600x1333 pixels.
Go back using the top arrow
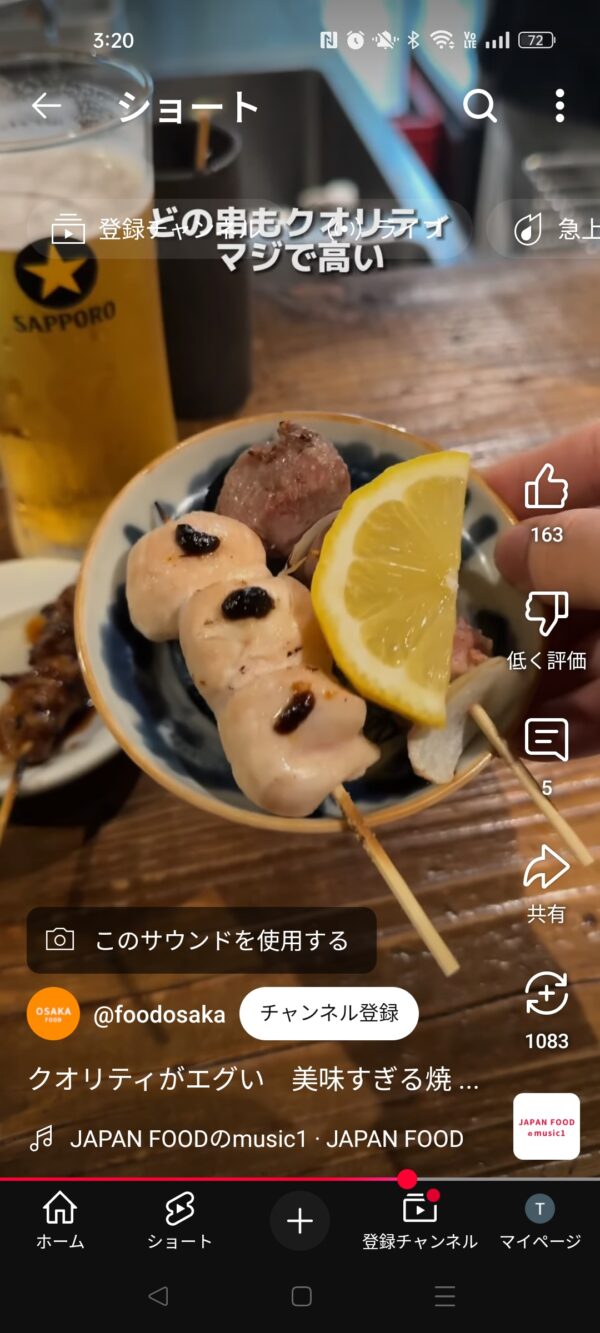click(x=46, y=105)
